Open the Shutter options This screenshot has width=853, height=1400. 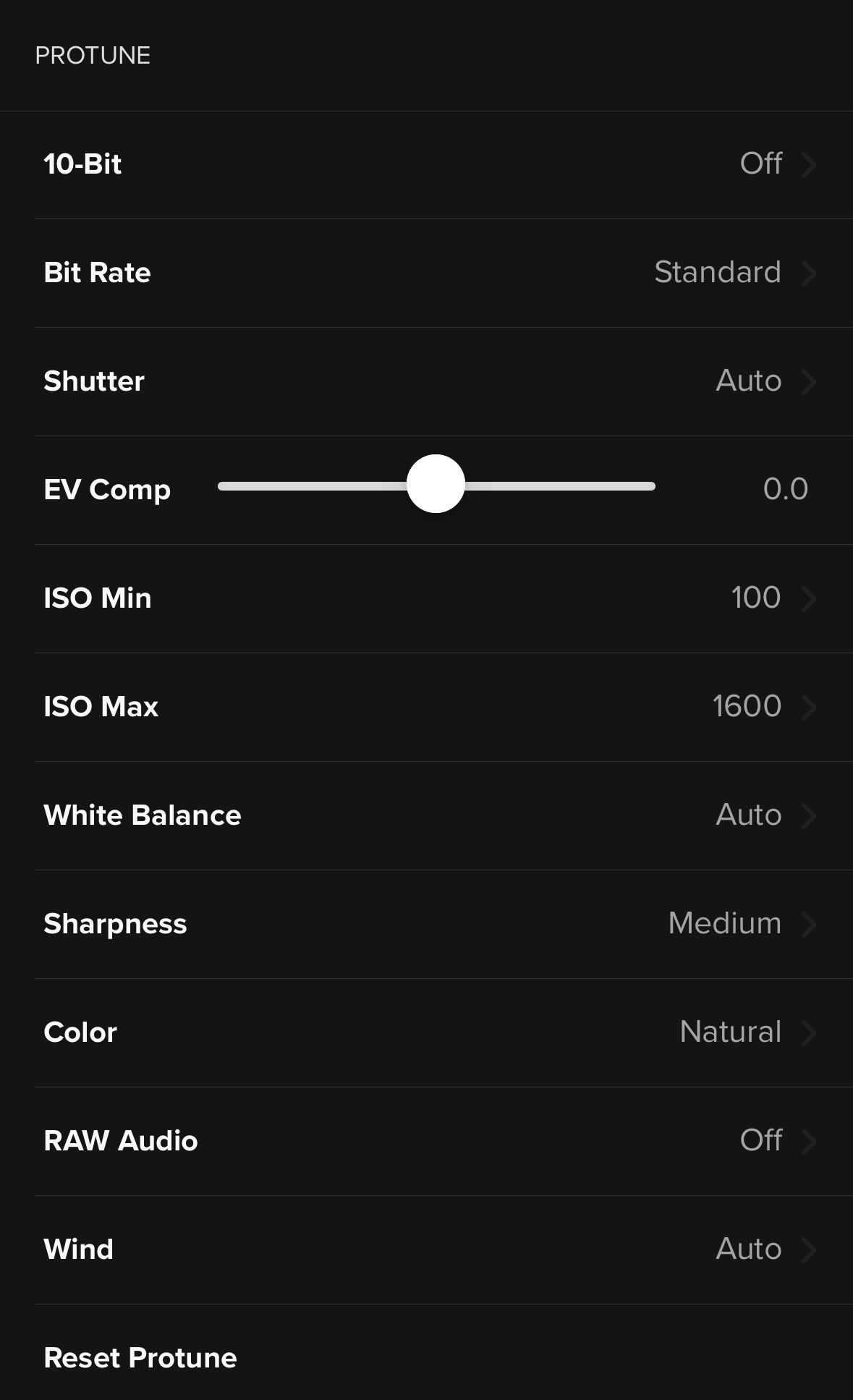click(x=426, y=381)
